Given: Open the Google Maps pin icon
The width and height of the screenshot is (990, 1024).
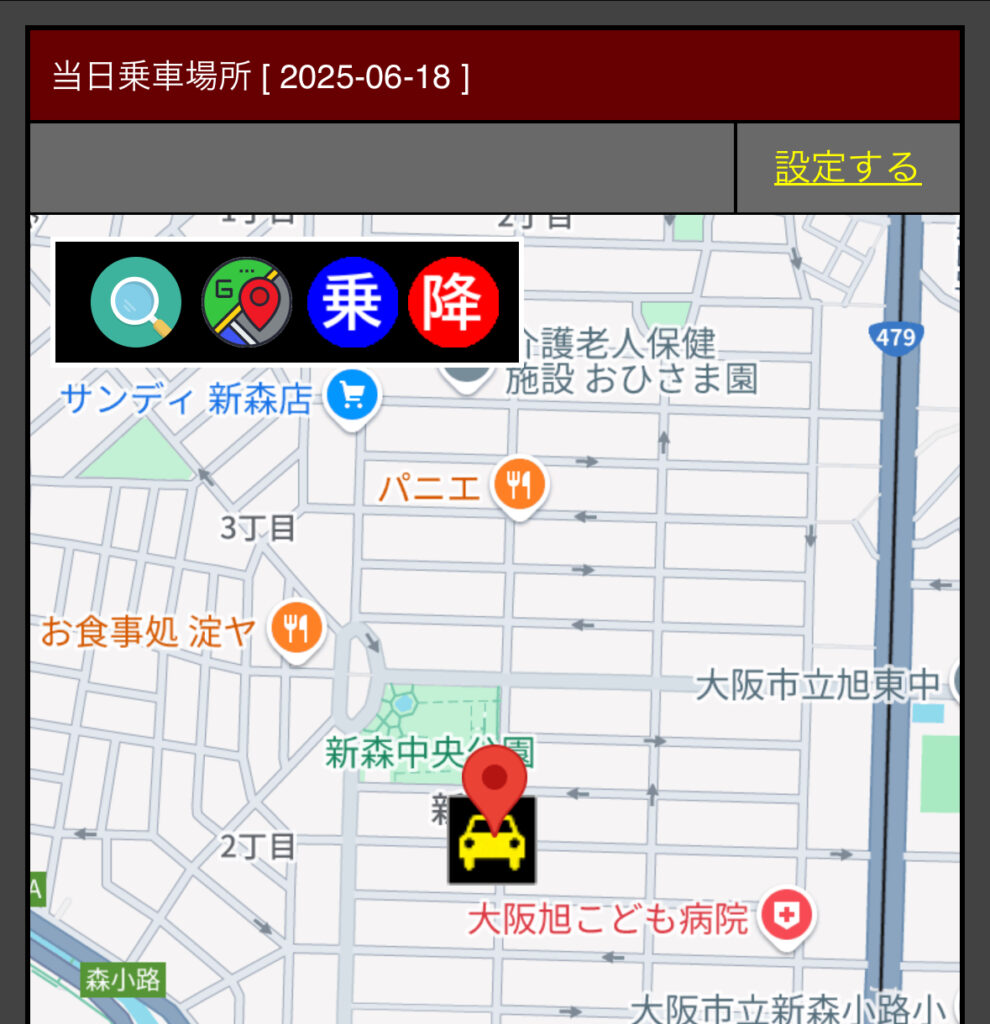Looking at the screenshot, I should (247, 302).
